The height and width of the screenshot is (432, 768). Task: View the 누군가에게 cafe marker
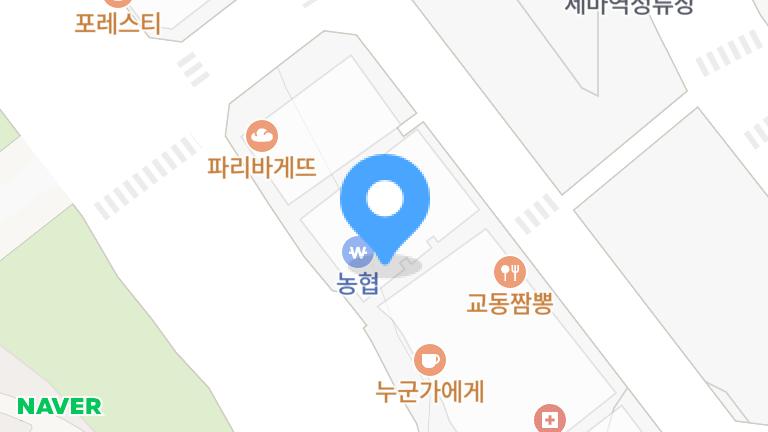(430, 358)
